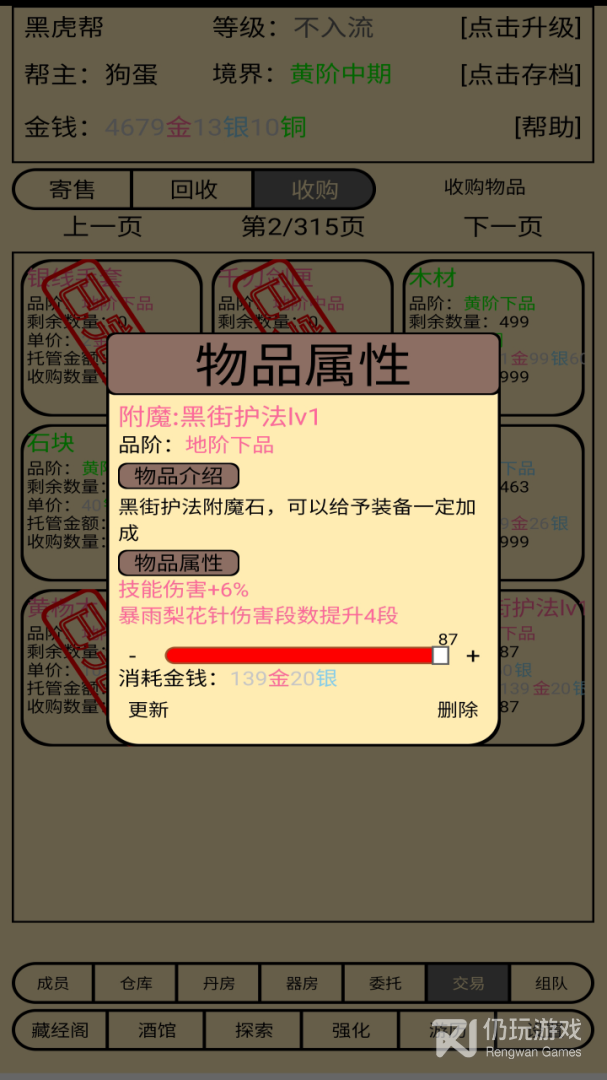The image size is (607, 1080).
Task: Switch to the 回收 tab
Action: pos(193,189)
